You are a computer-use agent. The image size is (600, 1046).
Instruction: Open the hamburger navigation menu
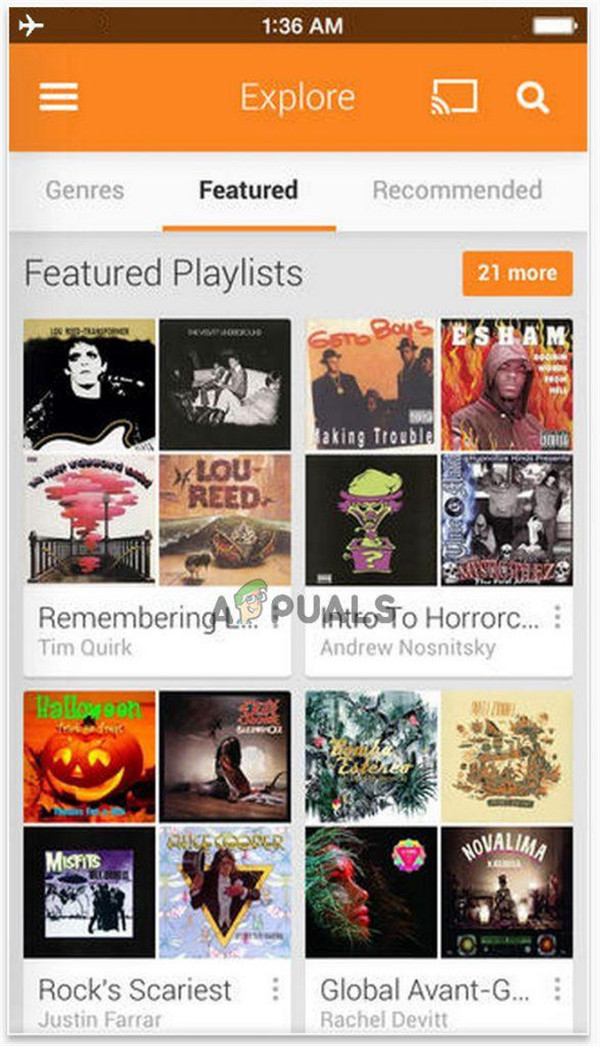(x=59, y=97)
